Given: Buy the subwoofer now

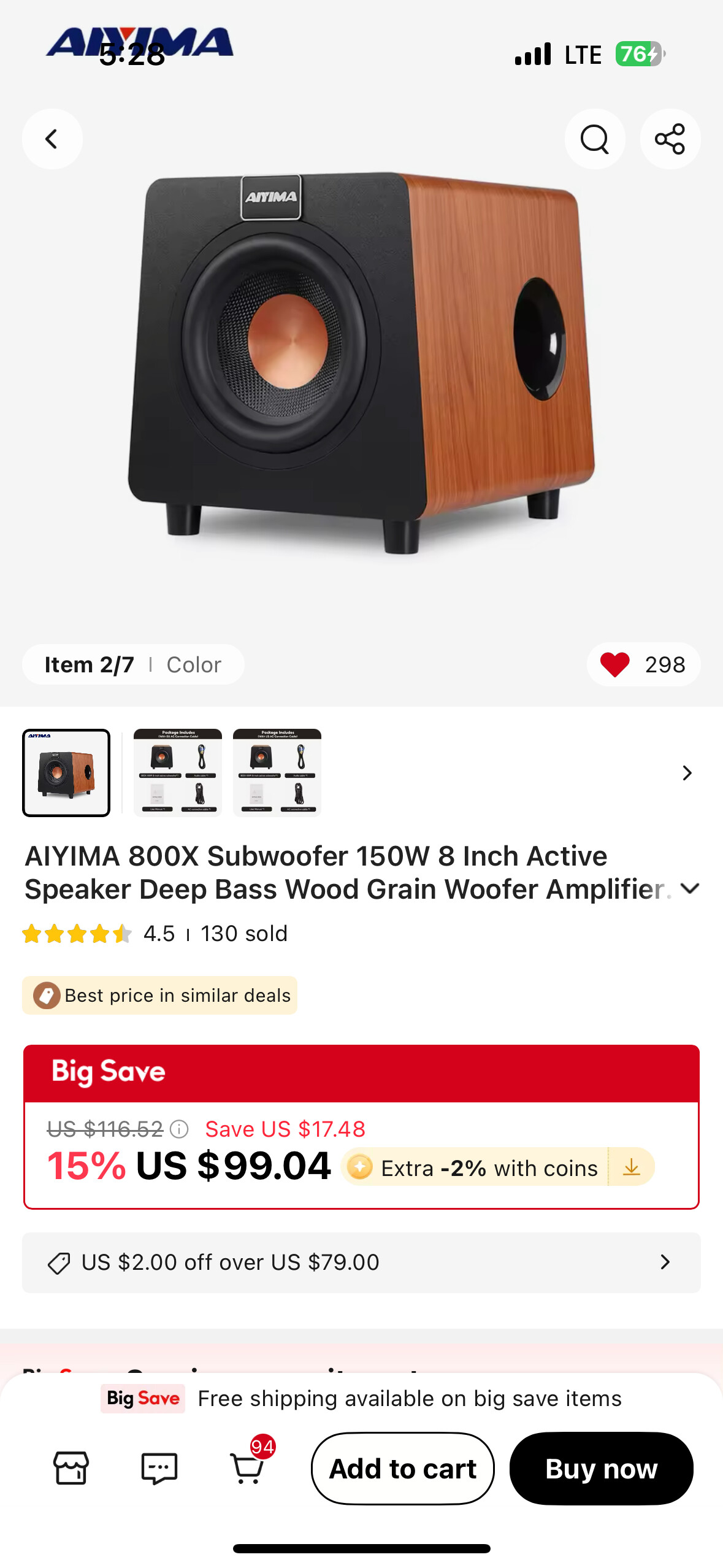Looking at the screenshot, I should (601, 1468).
